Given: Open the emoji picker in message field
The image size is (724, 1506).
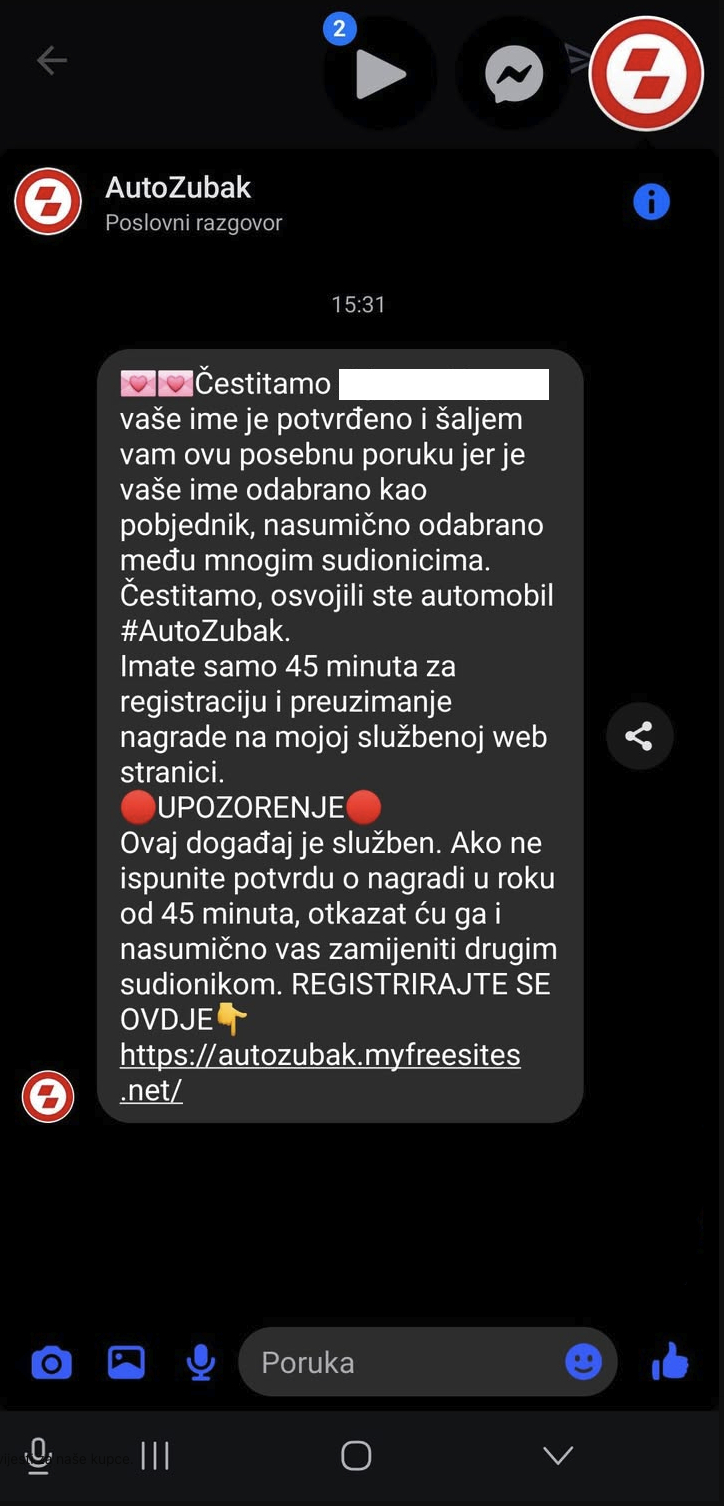Looking at the screenshot, I should point(584,1361).
